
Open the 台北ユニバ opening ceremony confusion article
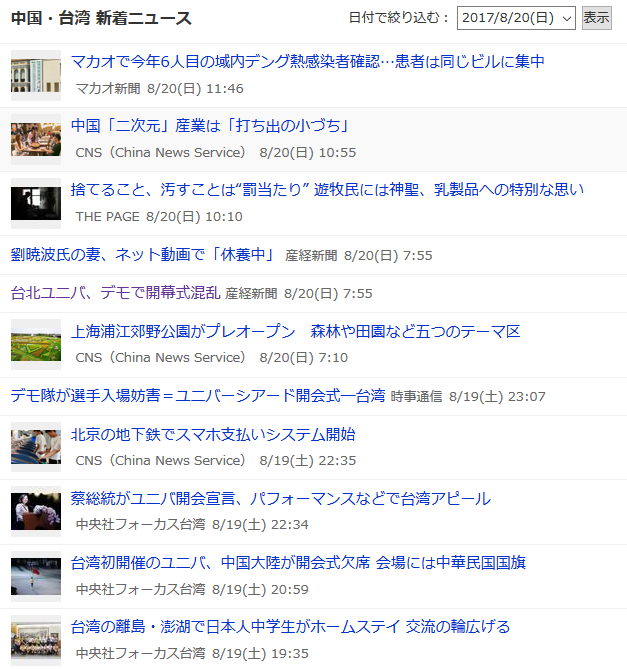point(115,293)
